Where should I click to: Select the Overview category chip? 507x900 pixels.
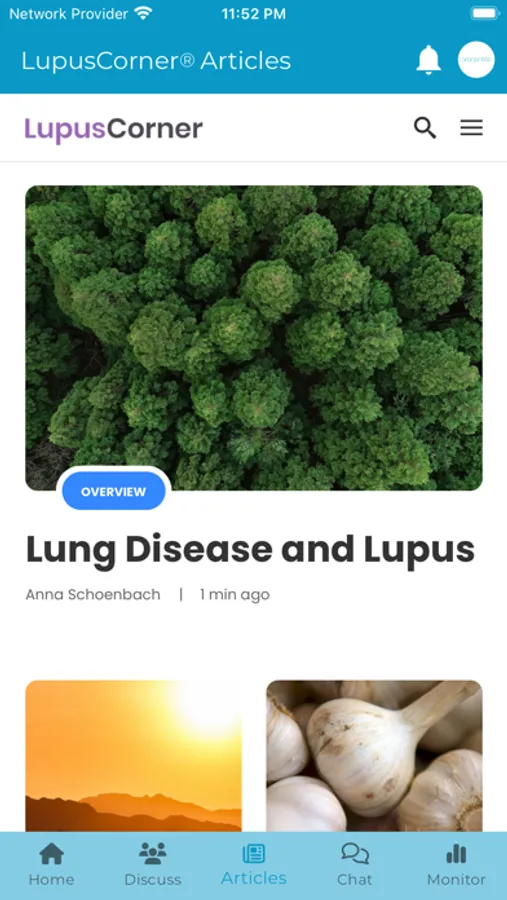tap(114, 492)
